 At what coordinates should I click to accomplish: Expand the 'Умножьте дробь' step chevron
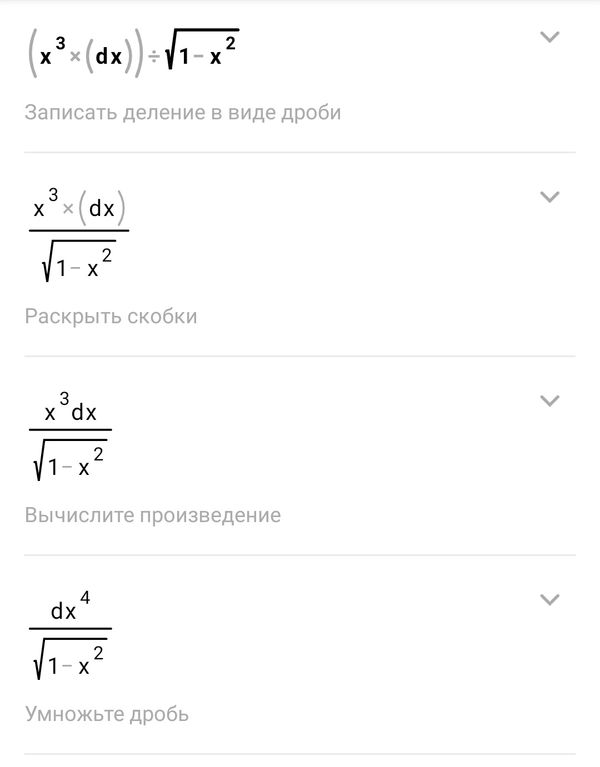[549, 600]
